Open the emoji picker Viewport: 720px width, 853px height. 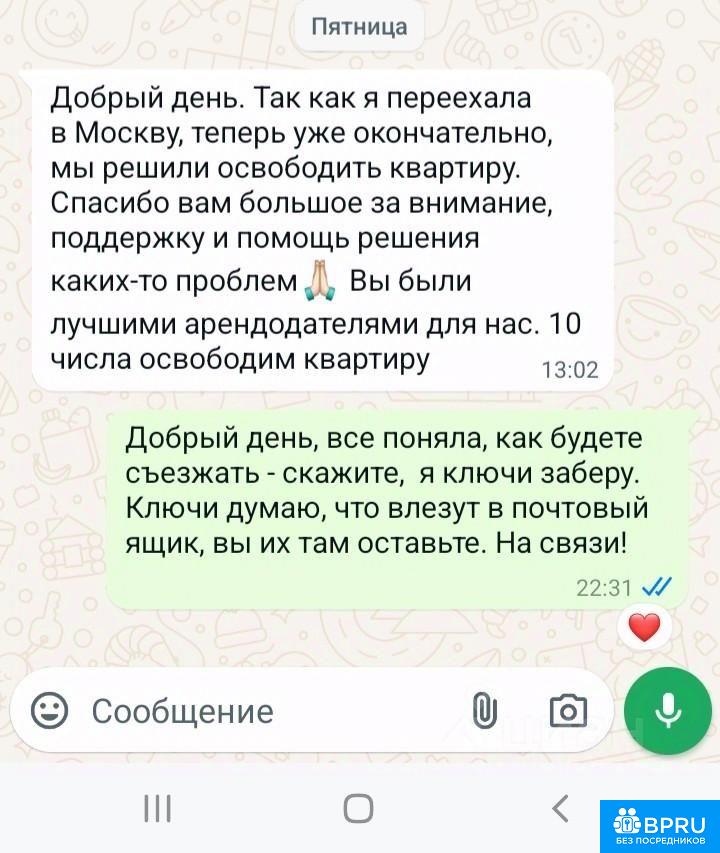pos(50,711)
